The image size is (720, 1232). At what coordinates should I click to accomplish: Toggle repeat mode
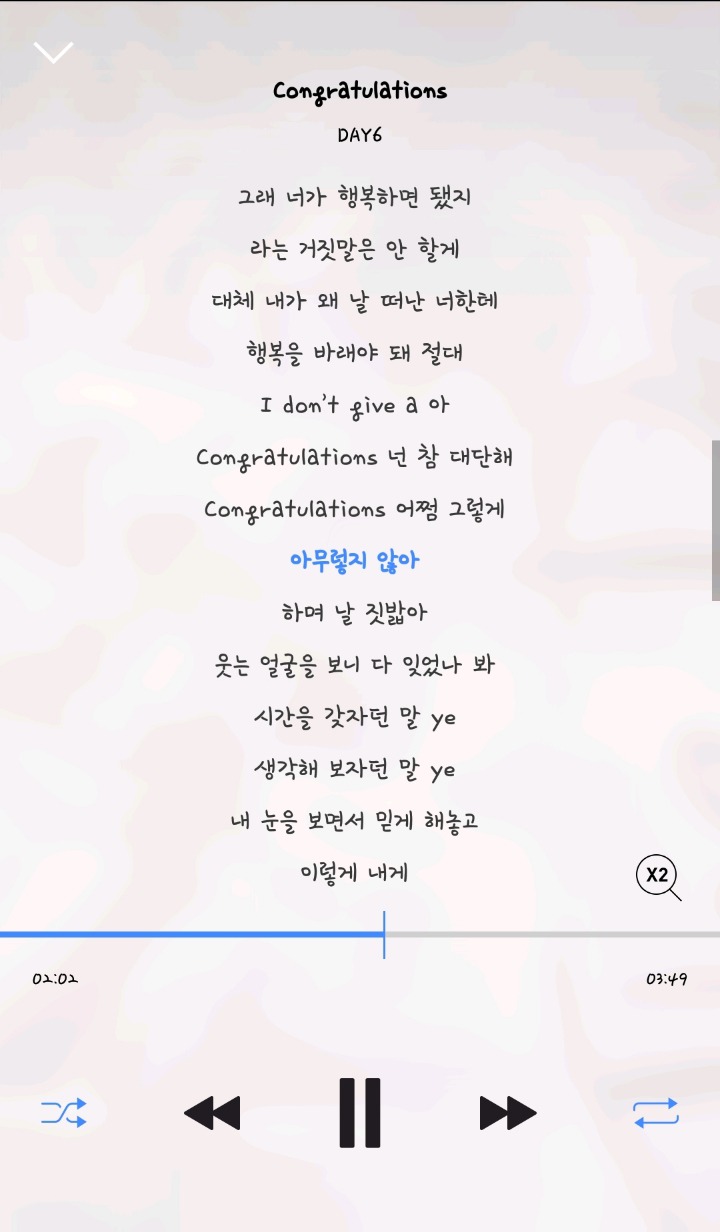pos(656,1112)
